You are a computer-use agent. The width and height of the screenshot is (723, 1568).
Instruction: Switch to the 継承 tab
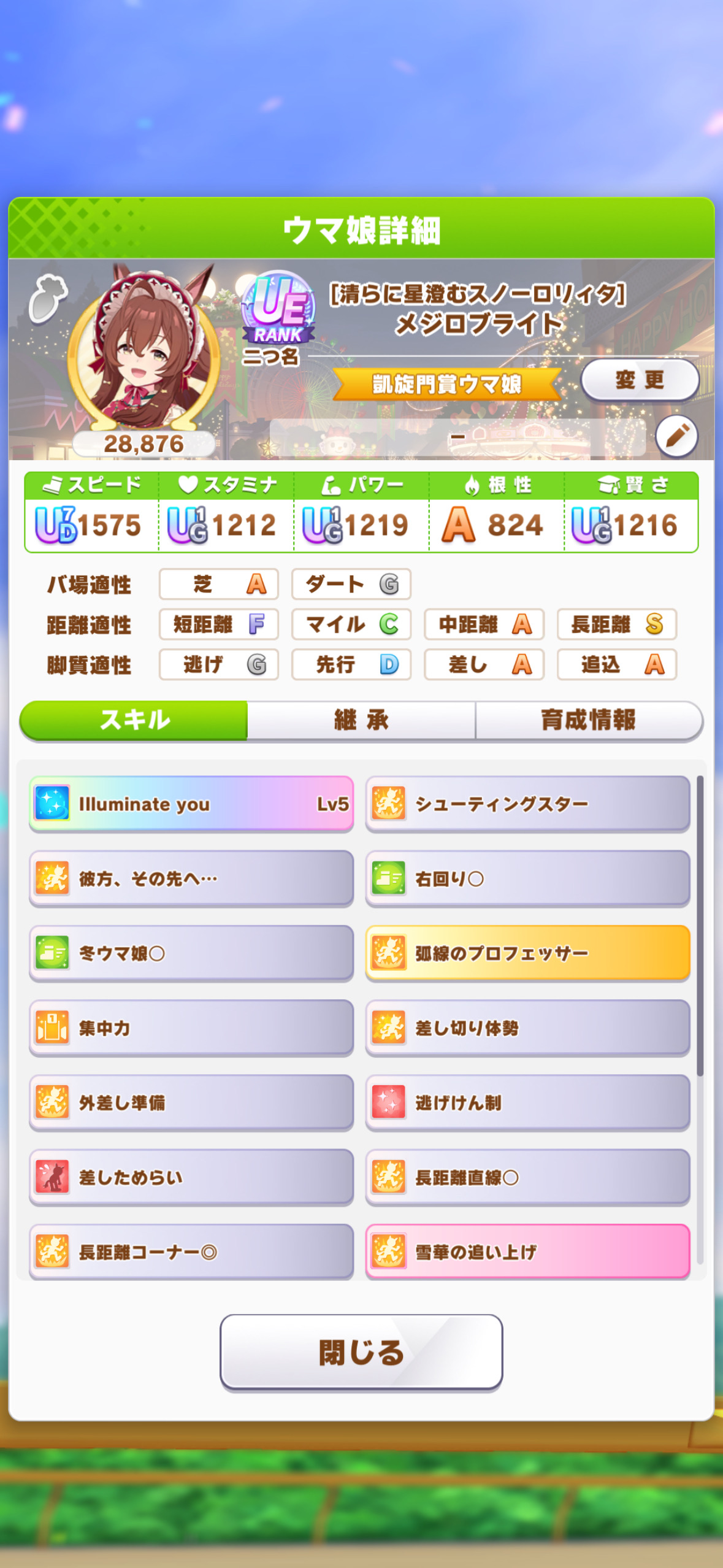(361, 720)
